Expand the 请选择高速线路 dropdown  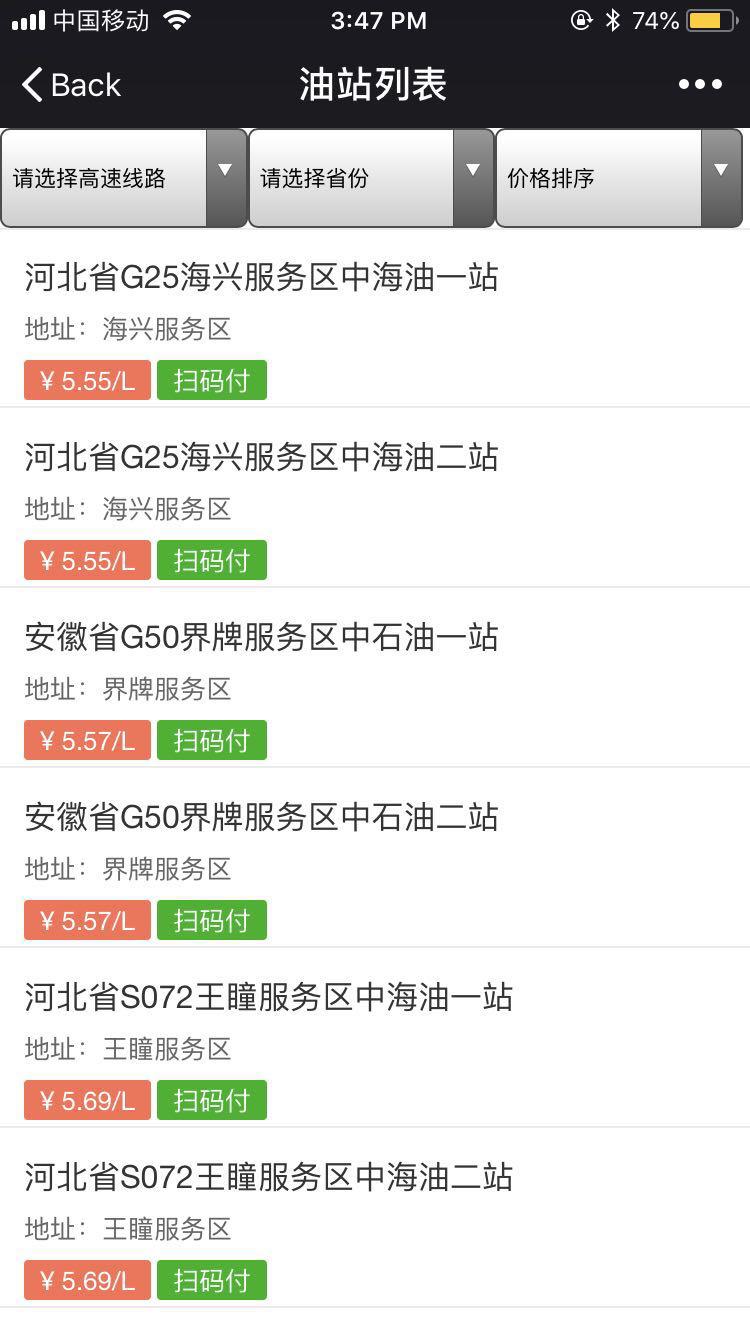124,178
